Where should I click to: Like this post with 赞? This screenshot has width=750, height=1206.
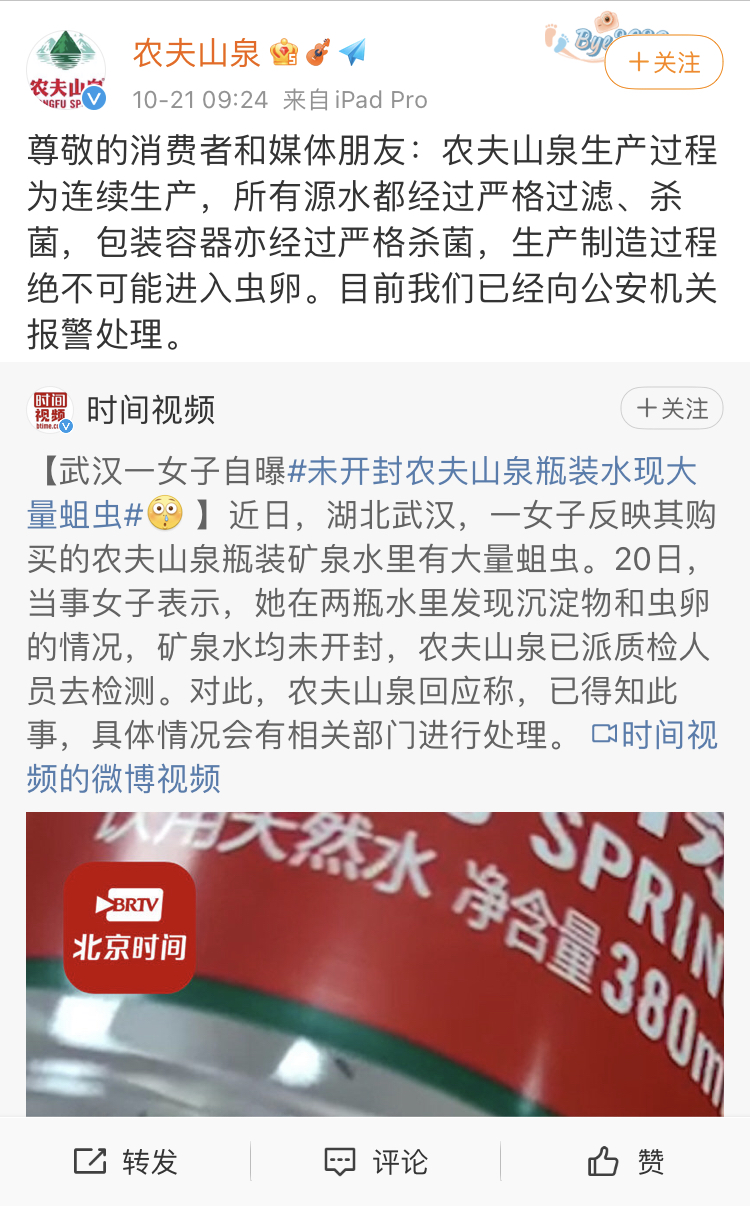[x=625, y=1162]
